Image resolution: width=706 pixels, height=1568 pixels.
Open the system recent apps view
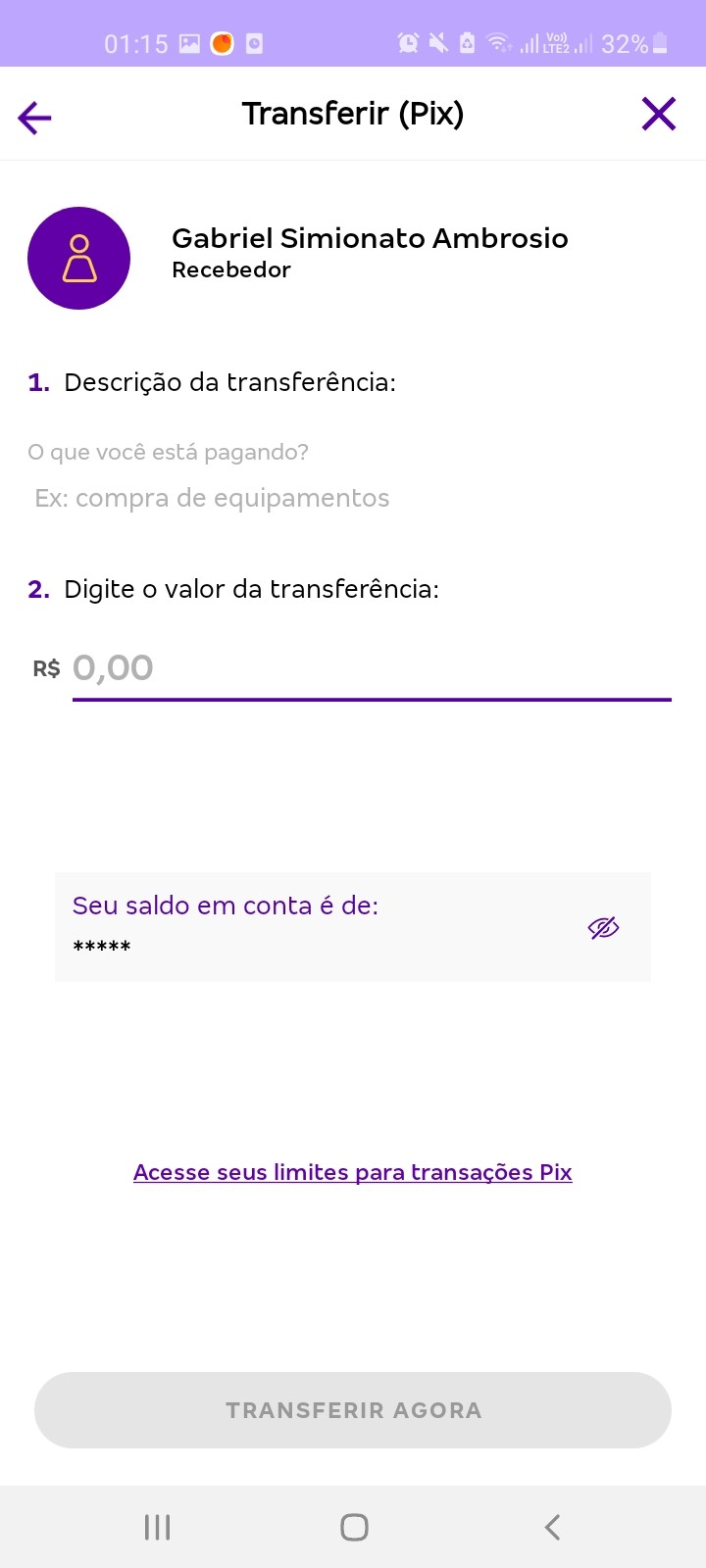pos(157,1527)
